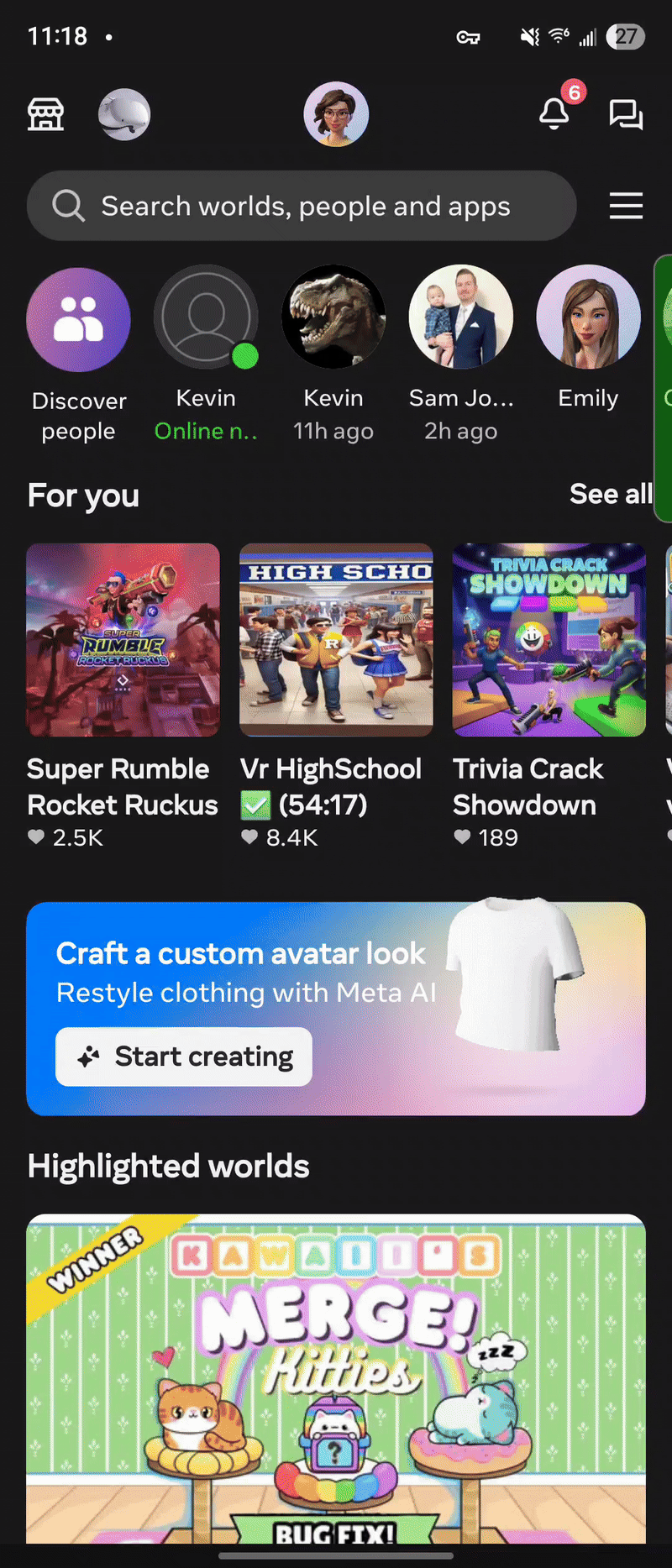Tap Start creating button
The height and width of the screenshot is (1568, 672).
coord(184,1057)
